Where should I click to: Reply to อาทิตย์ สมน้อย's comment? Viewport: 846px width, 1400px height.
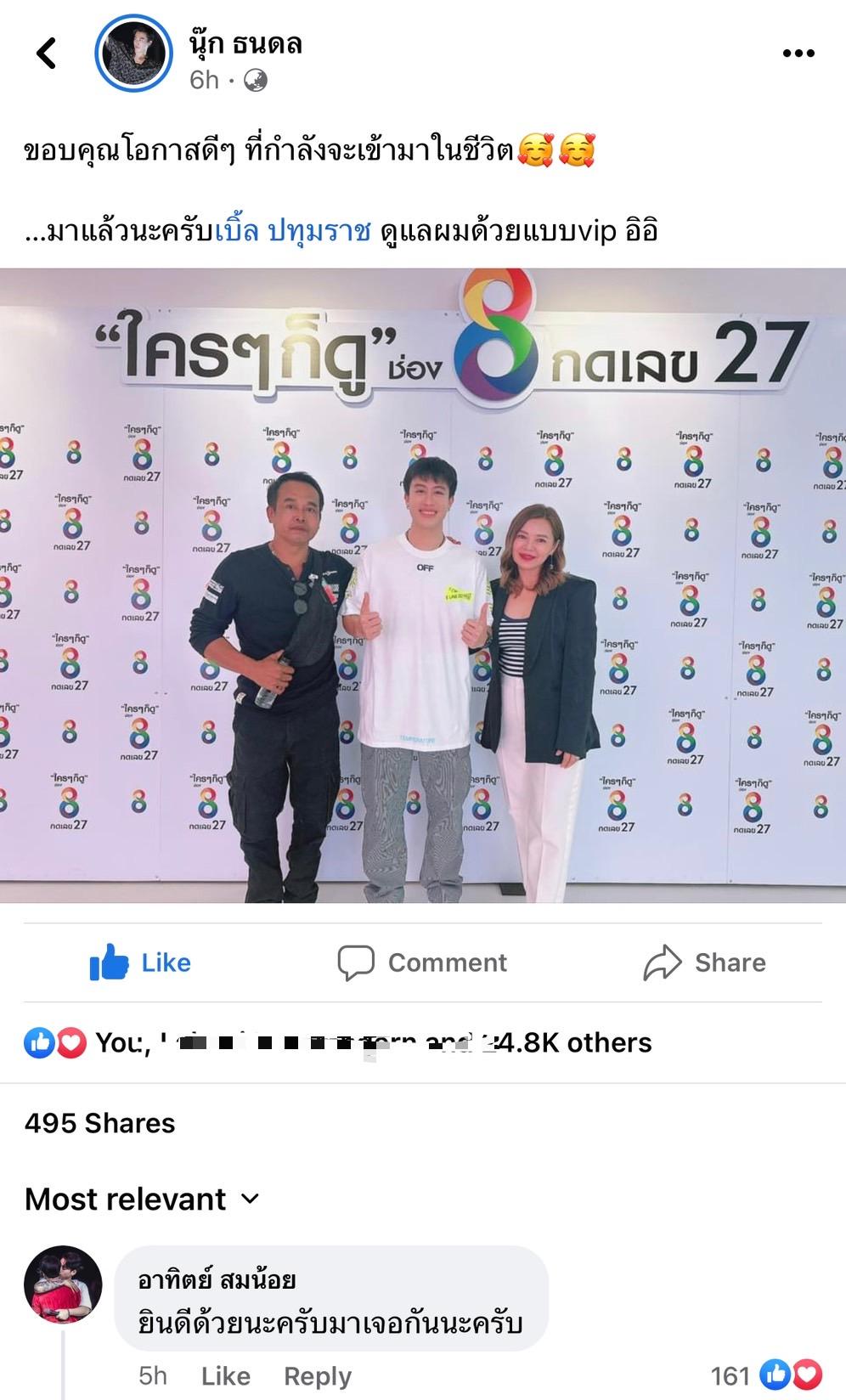317,1376
